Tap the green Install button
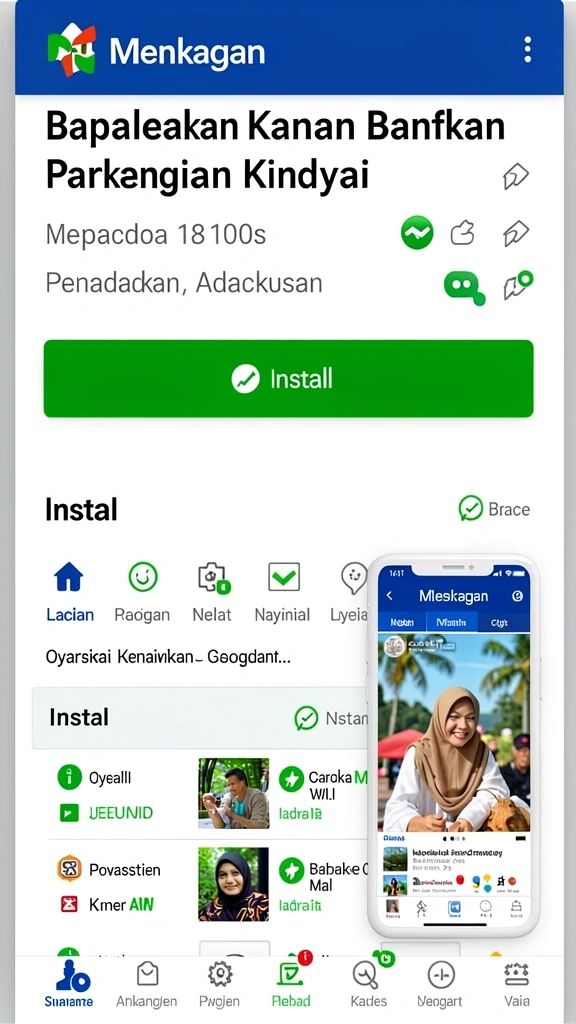This screenshot has height=1024, width=576. pos(289,378)
